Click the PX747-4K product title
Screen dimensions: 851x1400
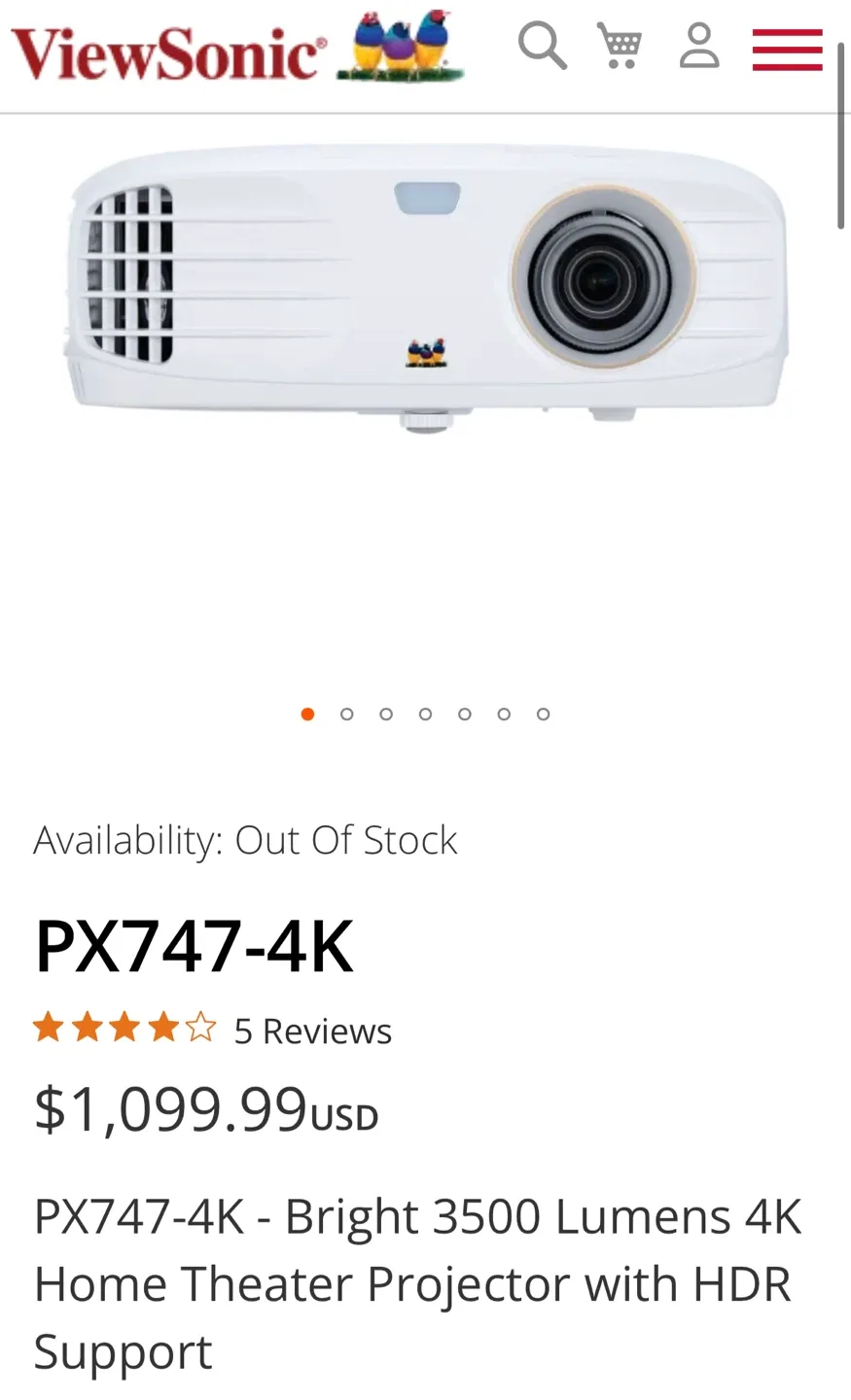(x=192, y=941)
